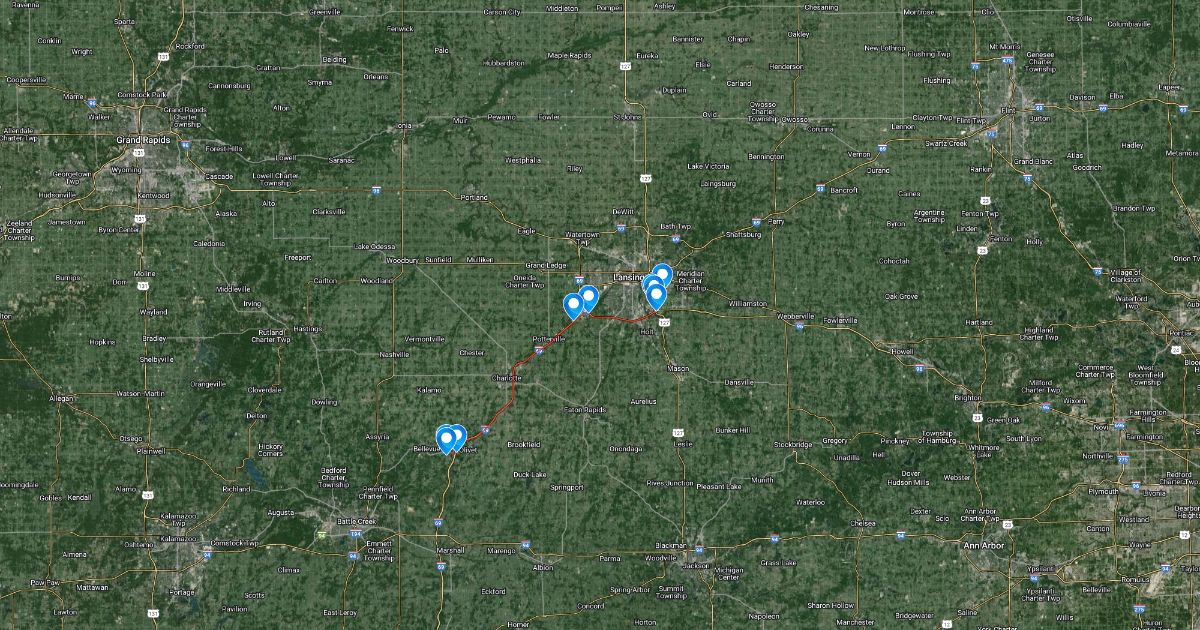1200x630 pixels.
Task: Select the map pin beside Olivet
Action: [457, 436]
